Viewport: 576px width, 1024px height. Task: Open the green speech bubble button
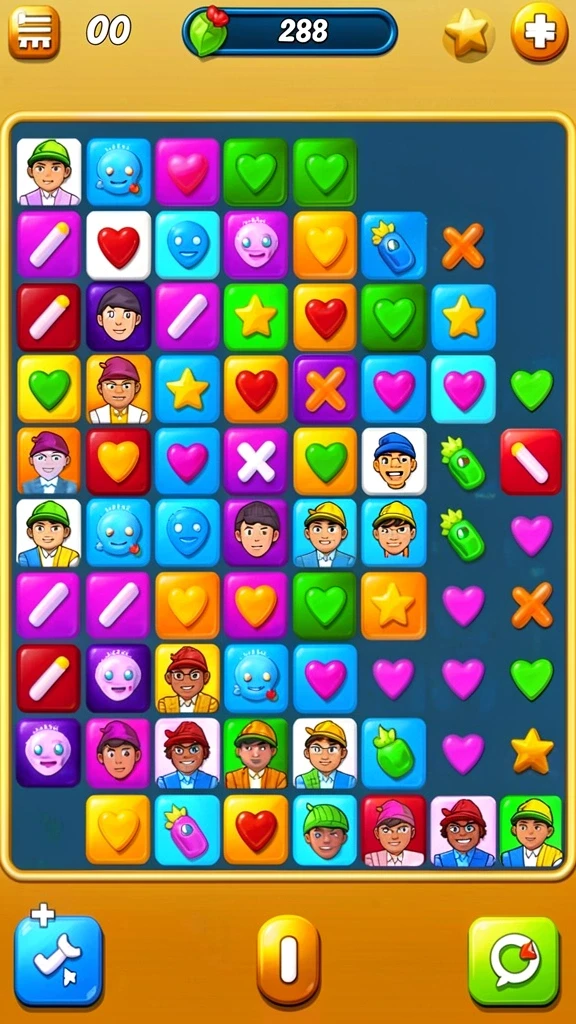click(x=514, y=961)
